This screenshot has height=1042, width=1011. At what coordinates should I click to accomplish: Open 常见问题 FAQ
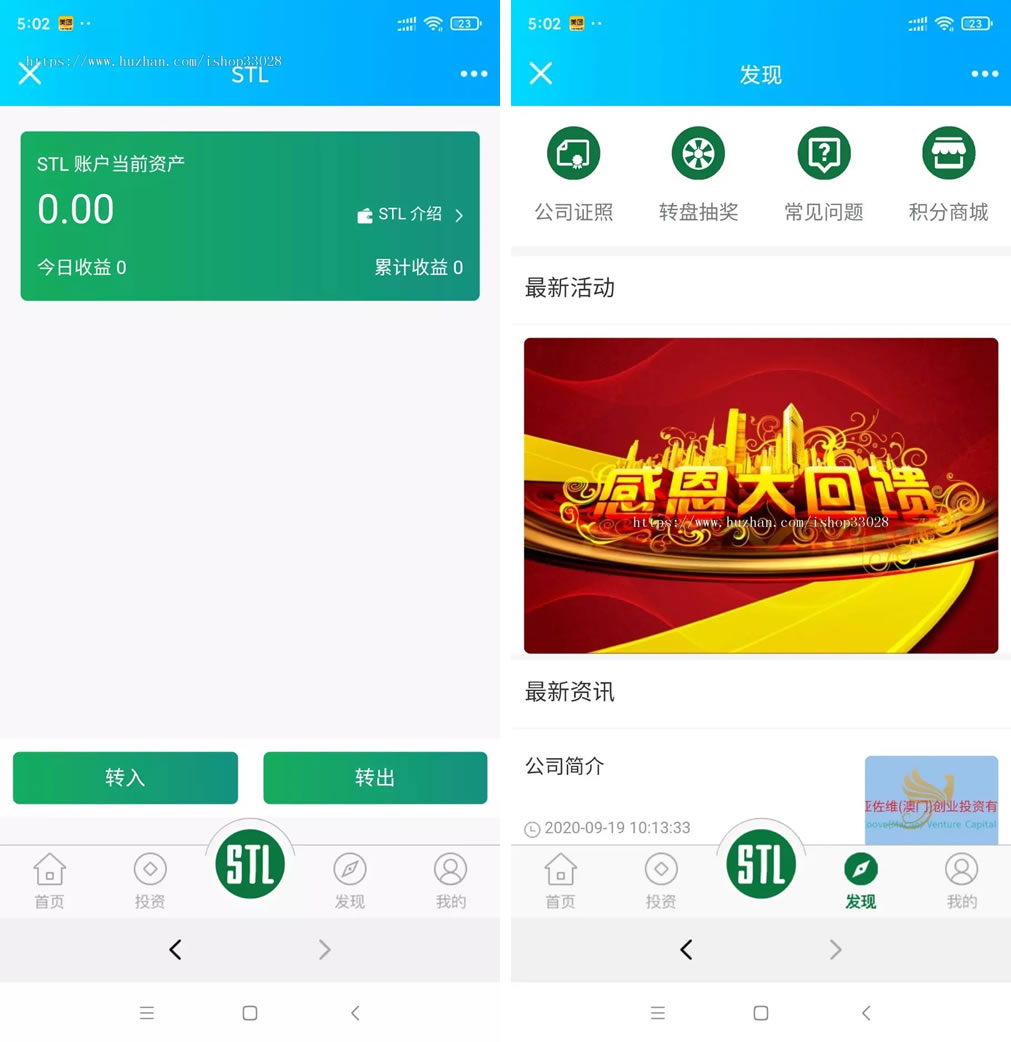823,174
